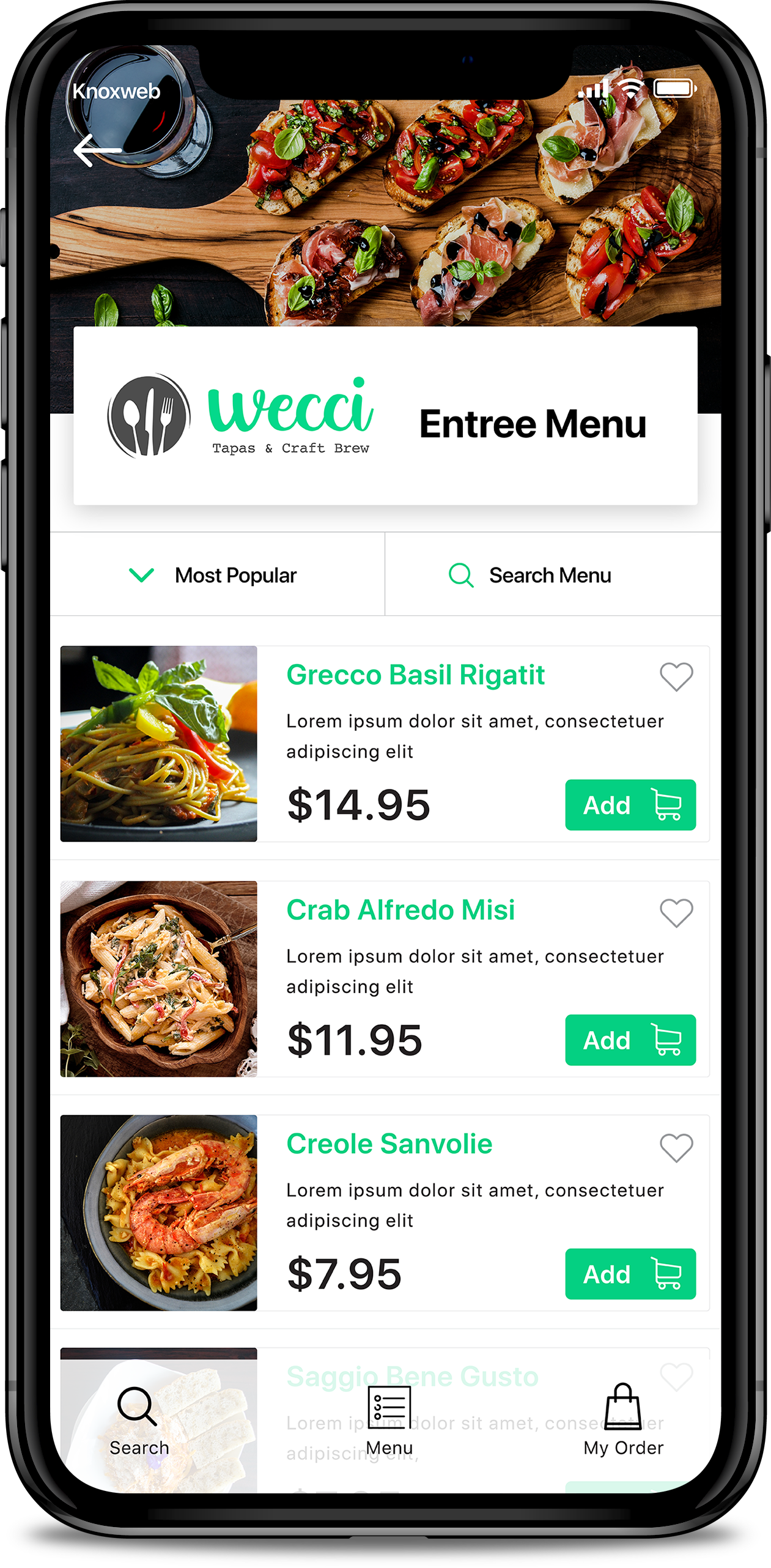The image size is (771, 1568).
Task: Favorite the Creole Sanvolie dish
Action: pos(676,1147)
